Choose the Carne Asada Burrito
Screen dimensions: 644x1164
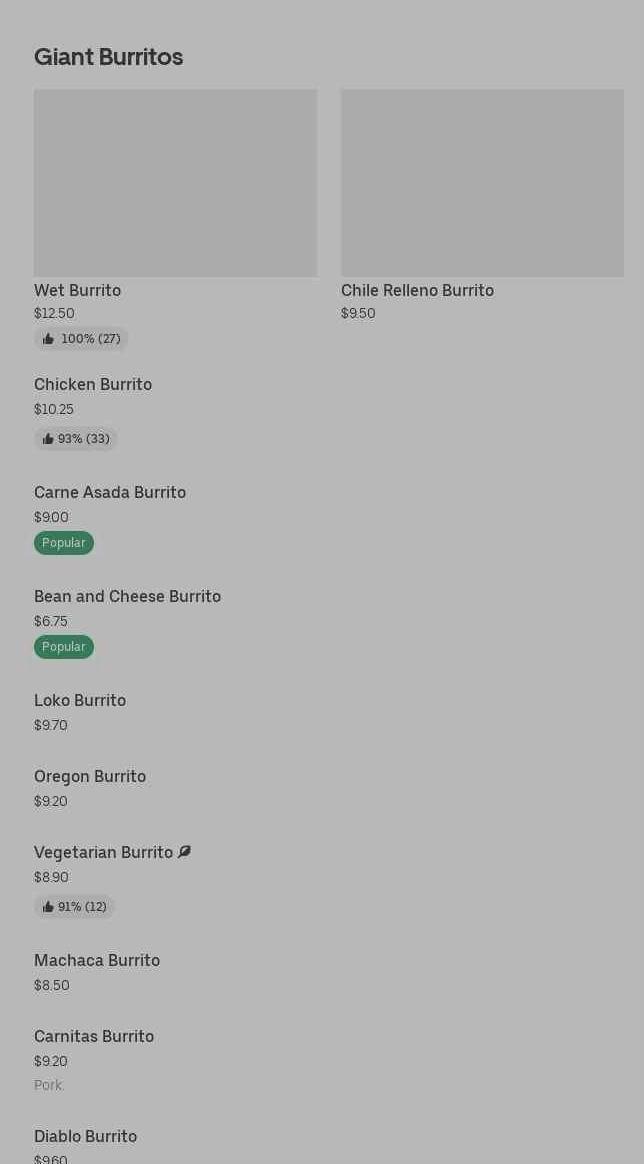coord(110,493)
